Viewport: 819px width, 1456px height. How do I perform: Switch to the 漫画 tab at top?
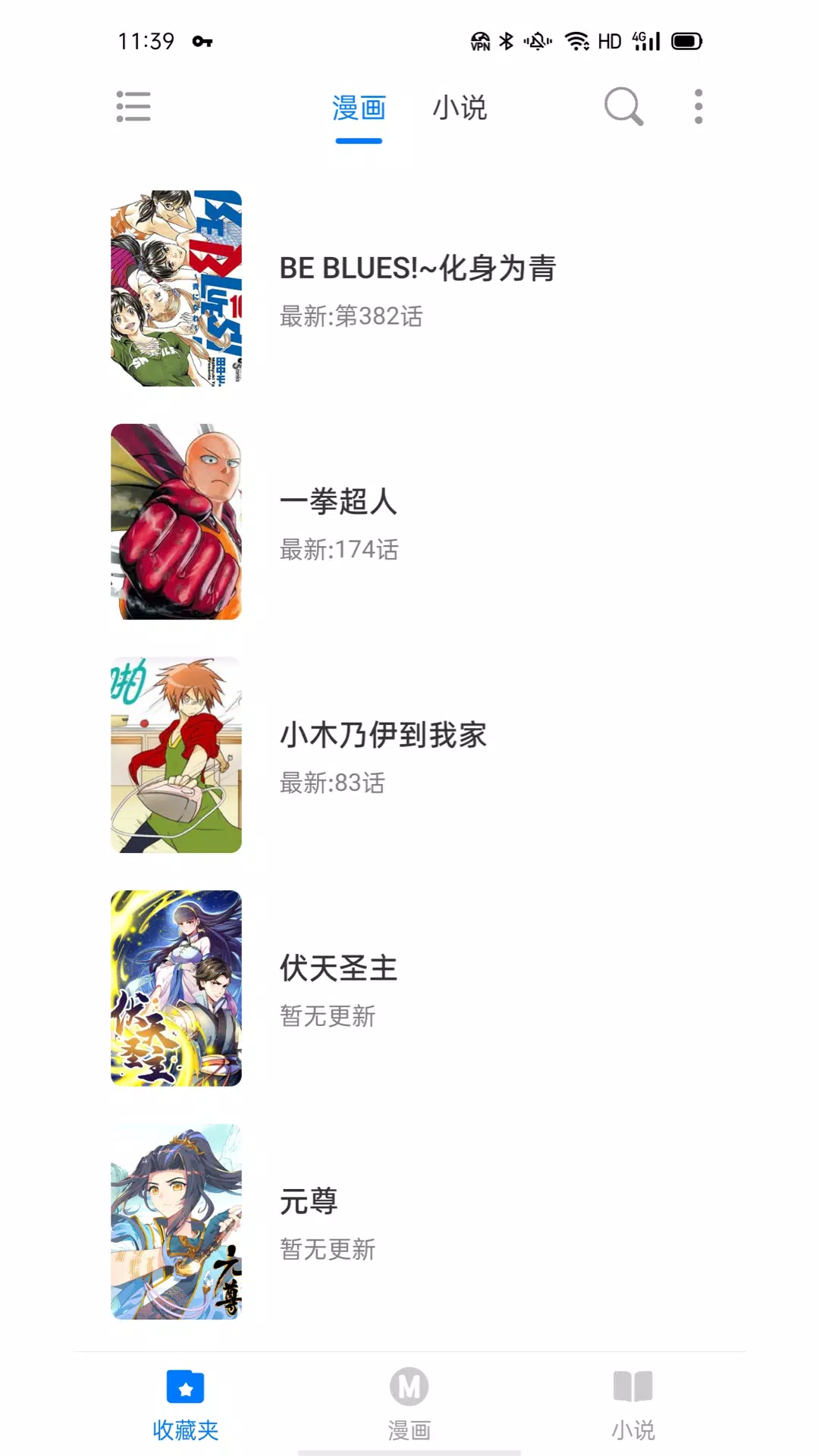pyautogui.click(x=359, y=108)
